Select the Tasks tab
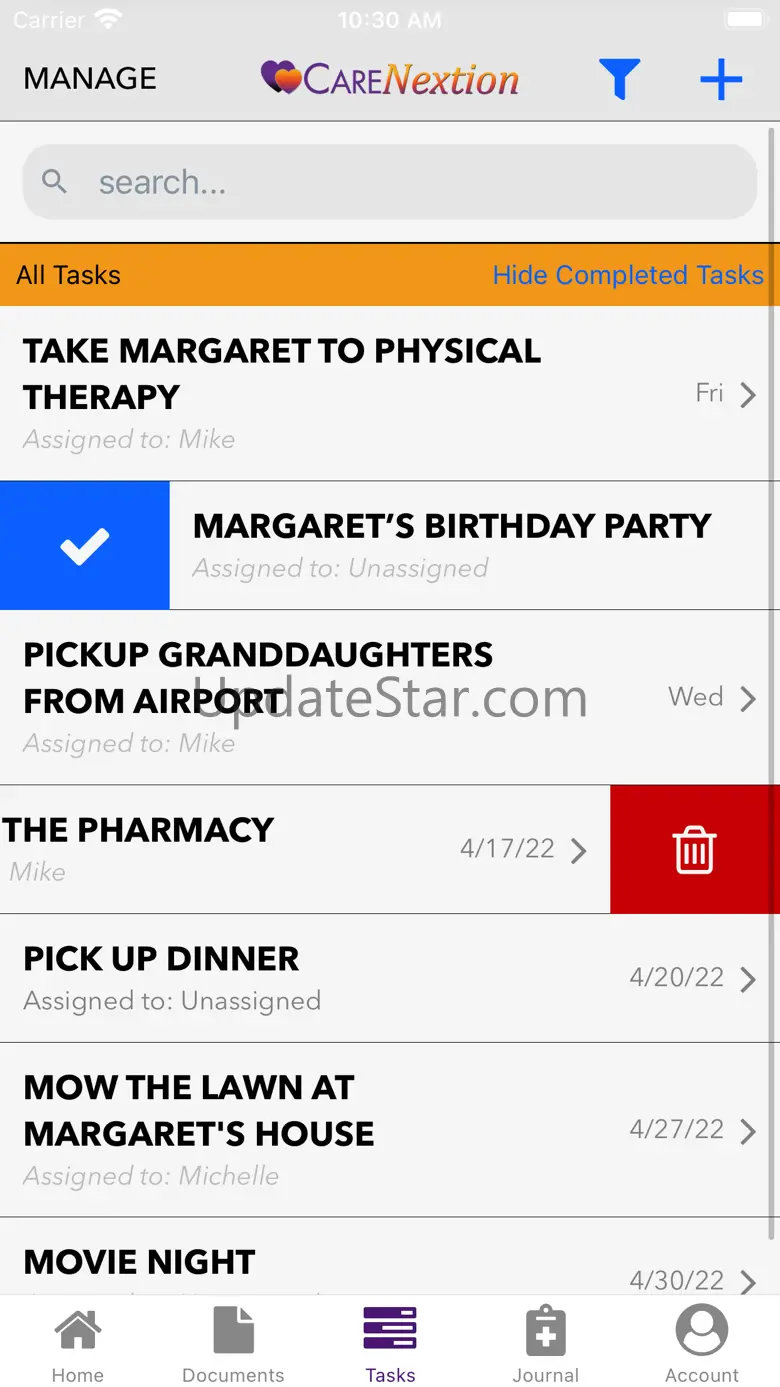The image size is (780, 1387). pyautogui.click(x=390, y=1345)
